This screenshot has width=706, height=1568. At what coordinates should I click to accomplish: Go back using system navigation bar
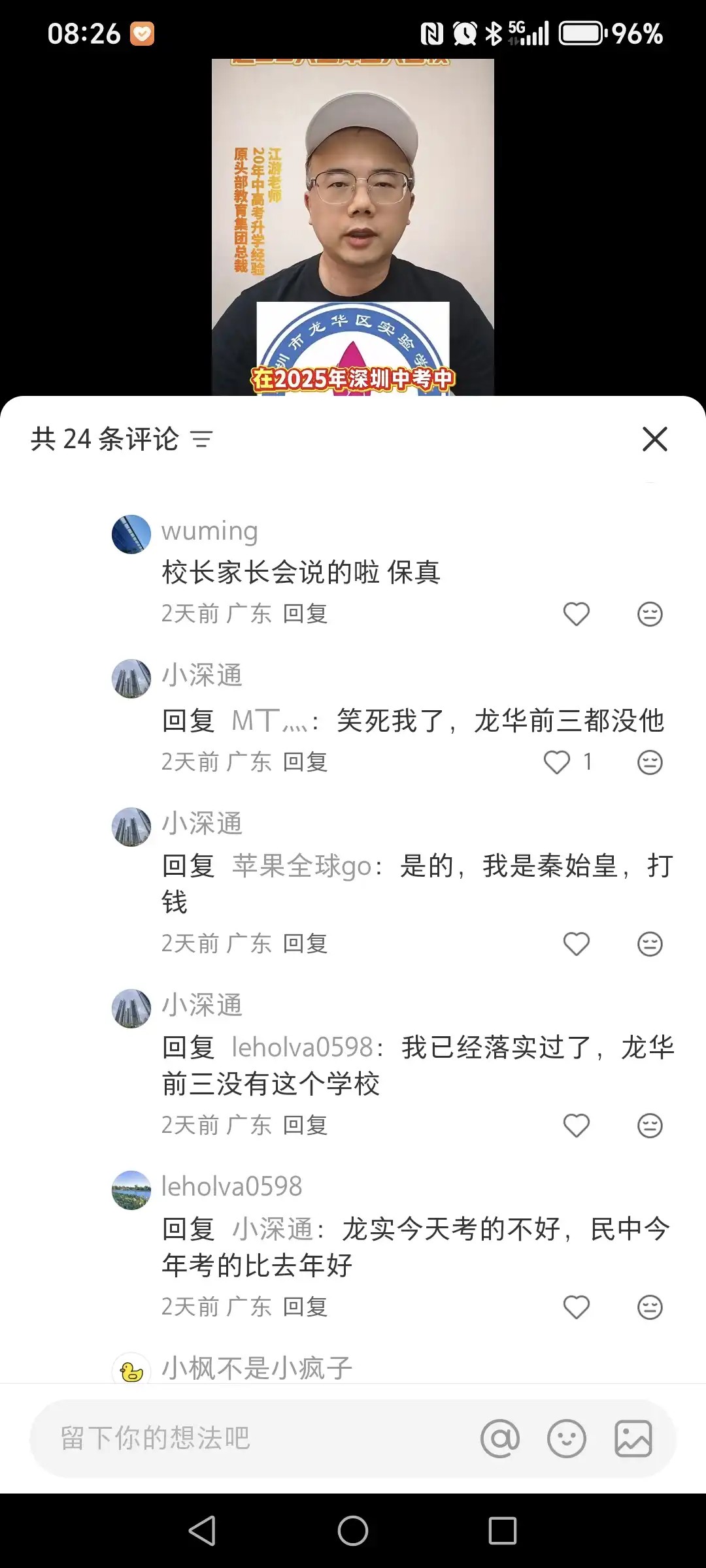tap(202, 1530)
